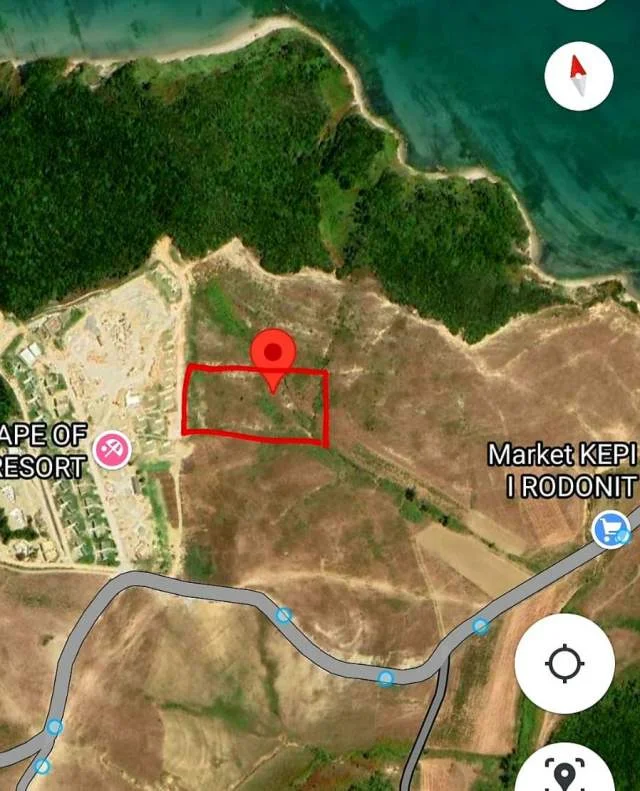Center the map on my location

click(x=565, y=664)
